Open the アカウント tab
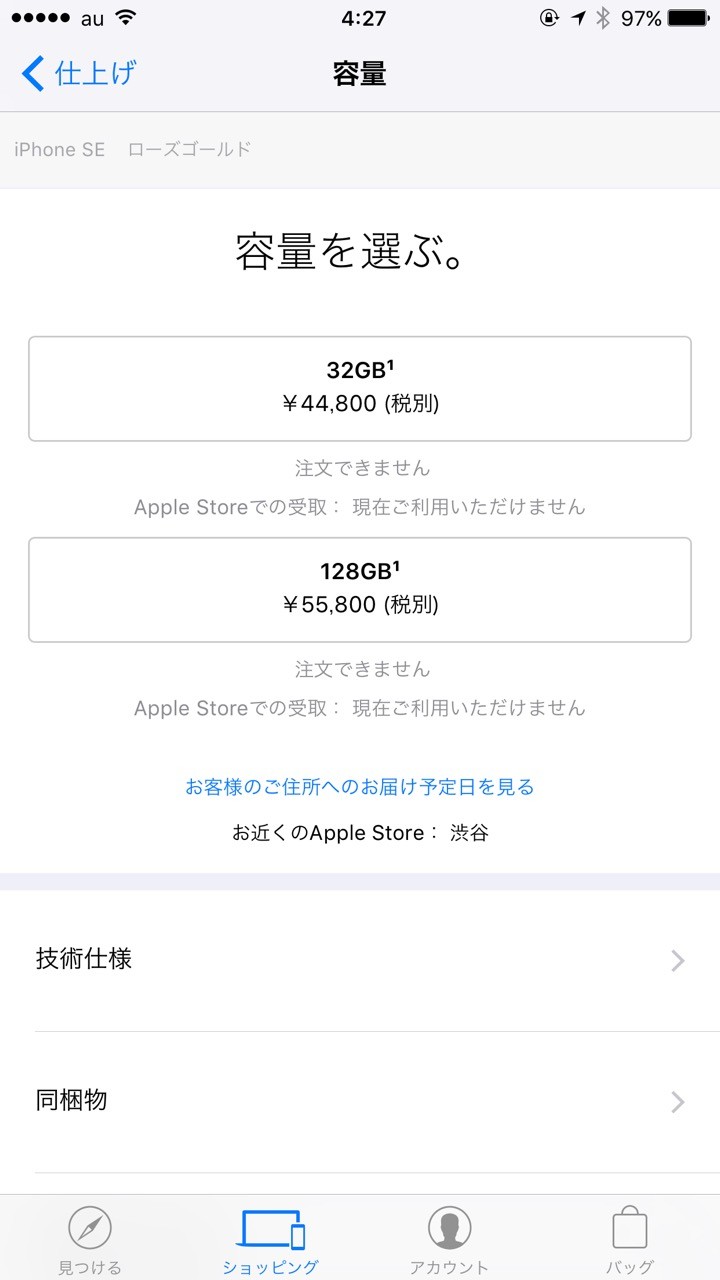This screenshot has width=720, height=1280. [450, 1238]
